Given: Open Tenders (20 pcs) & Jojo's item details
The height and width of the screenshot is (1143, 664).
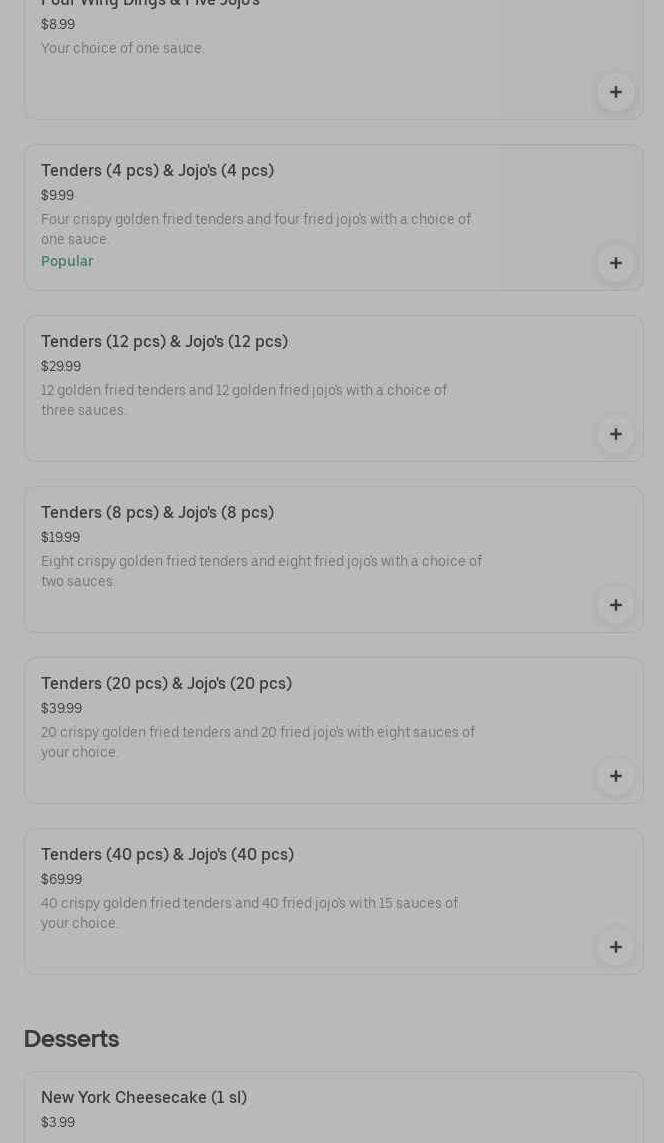Looking at the screenshot, I should [166, 684].
